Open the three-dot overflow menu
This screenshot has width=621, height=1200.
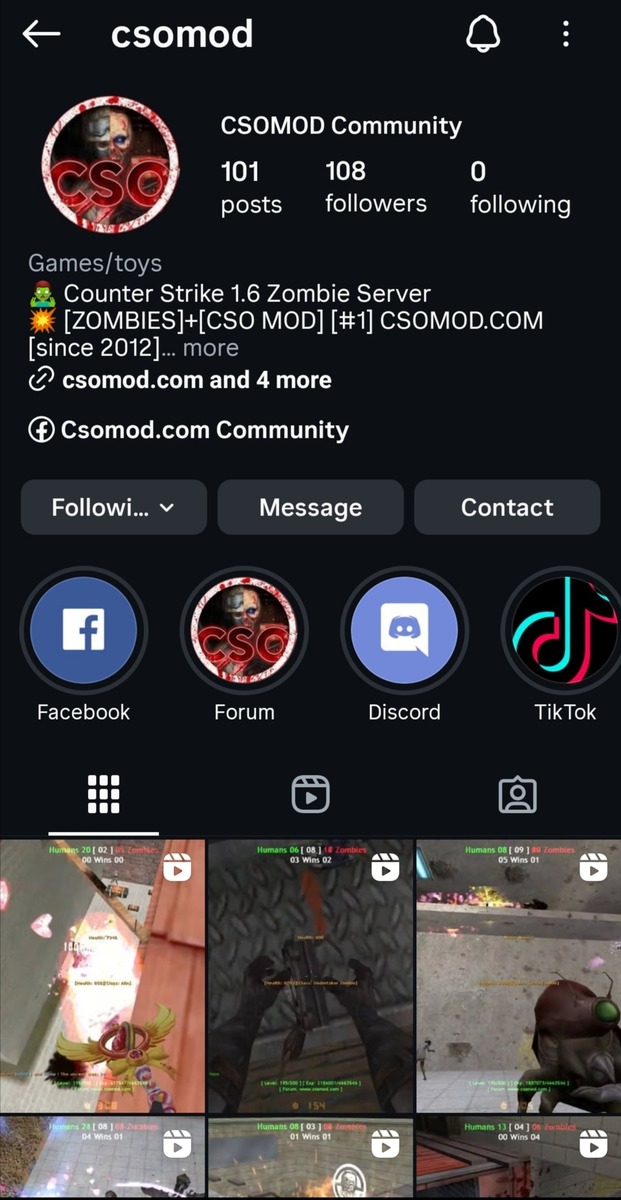point(566,35)
